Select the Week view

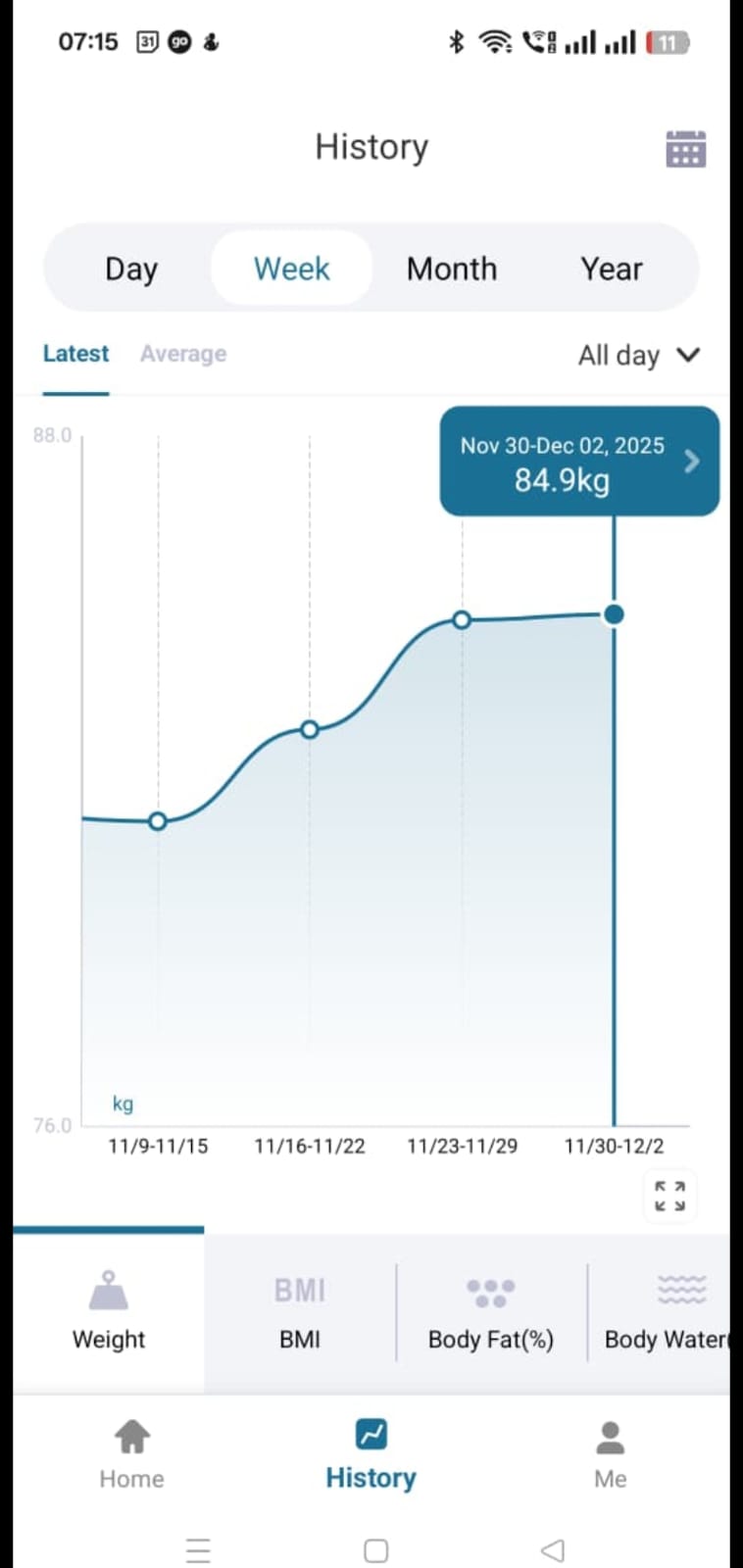tap(292, 269)
